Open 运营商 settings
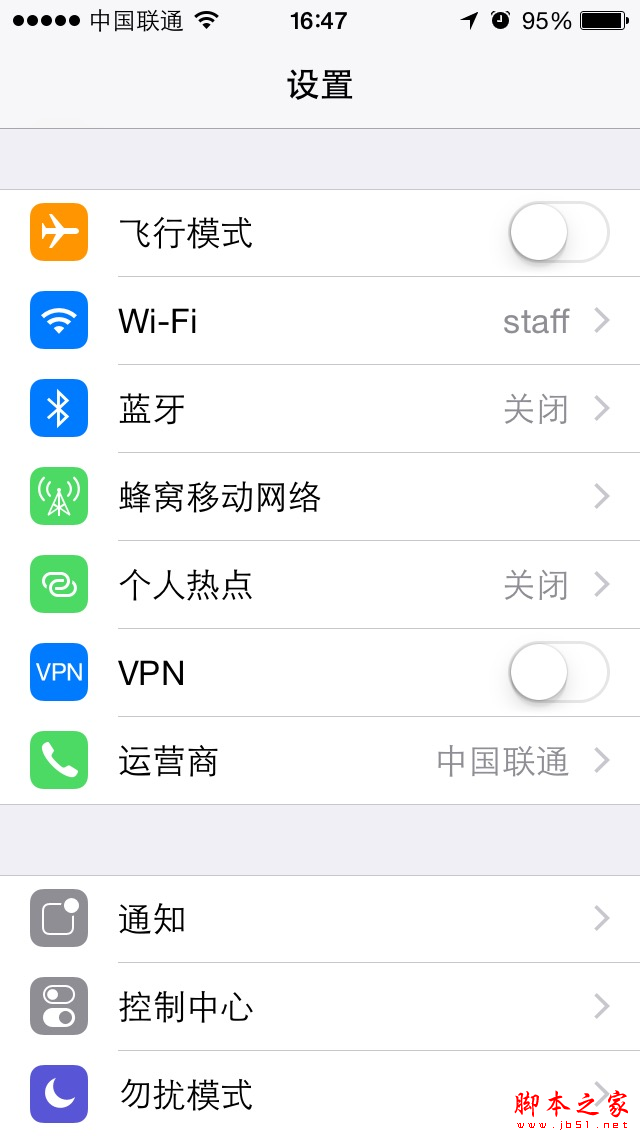The width and height of the screenshot is (640, 1136). tap(320, 761)
